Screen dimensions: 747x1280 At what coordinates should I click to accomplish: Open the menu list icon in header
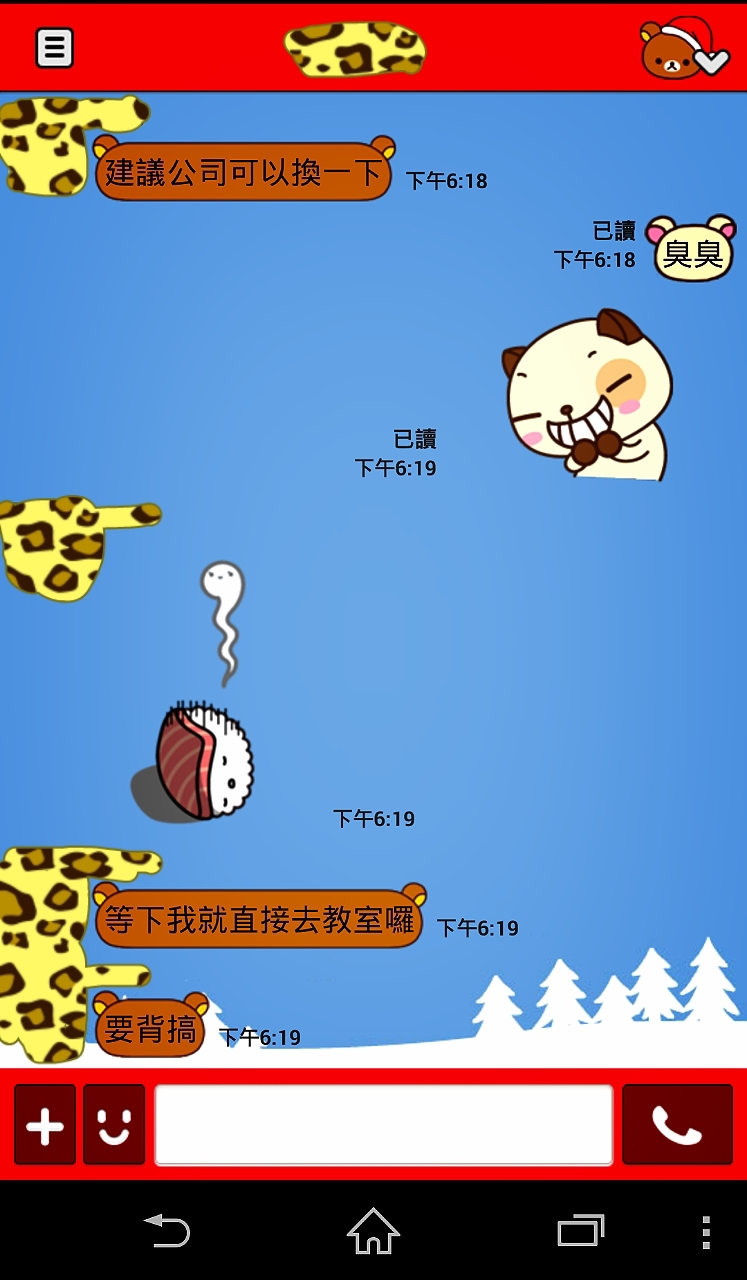[54, 47]
